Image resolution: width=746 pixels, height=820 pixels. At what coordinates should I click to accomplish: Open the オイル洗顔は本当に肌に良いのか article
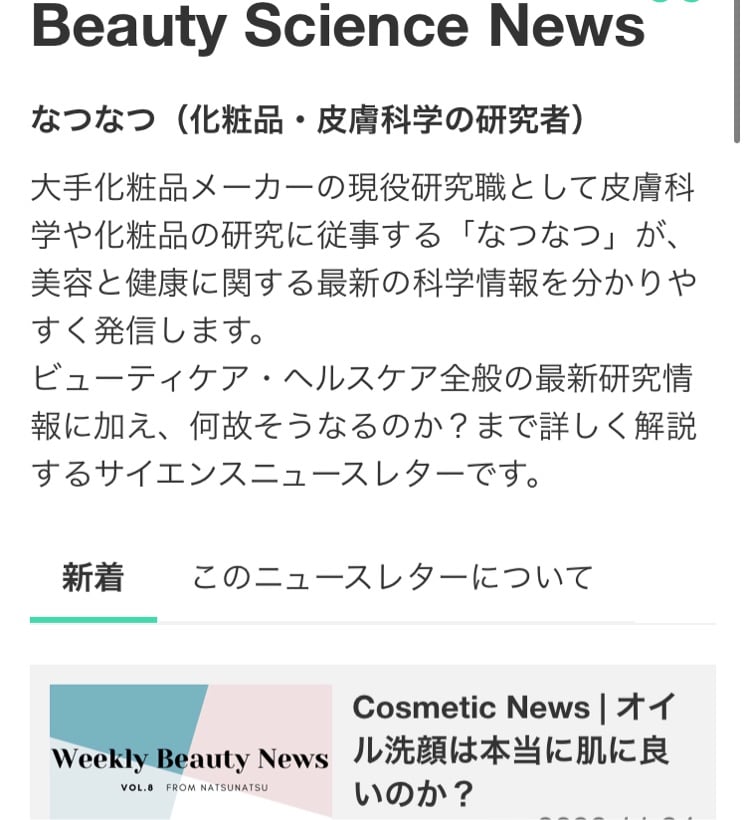513,750
